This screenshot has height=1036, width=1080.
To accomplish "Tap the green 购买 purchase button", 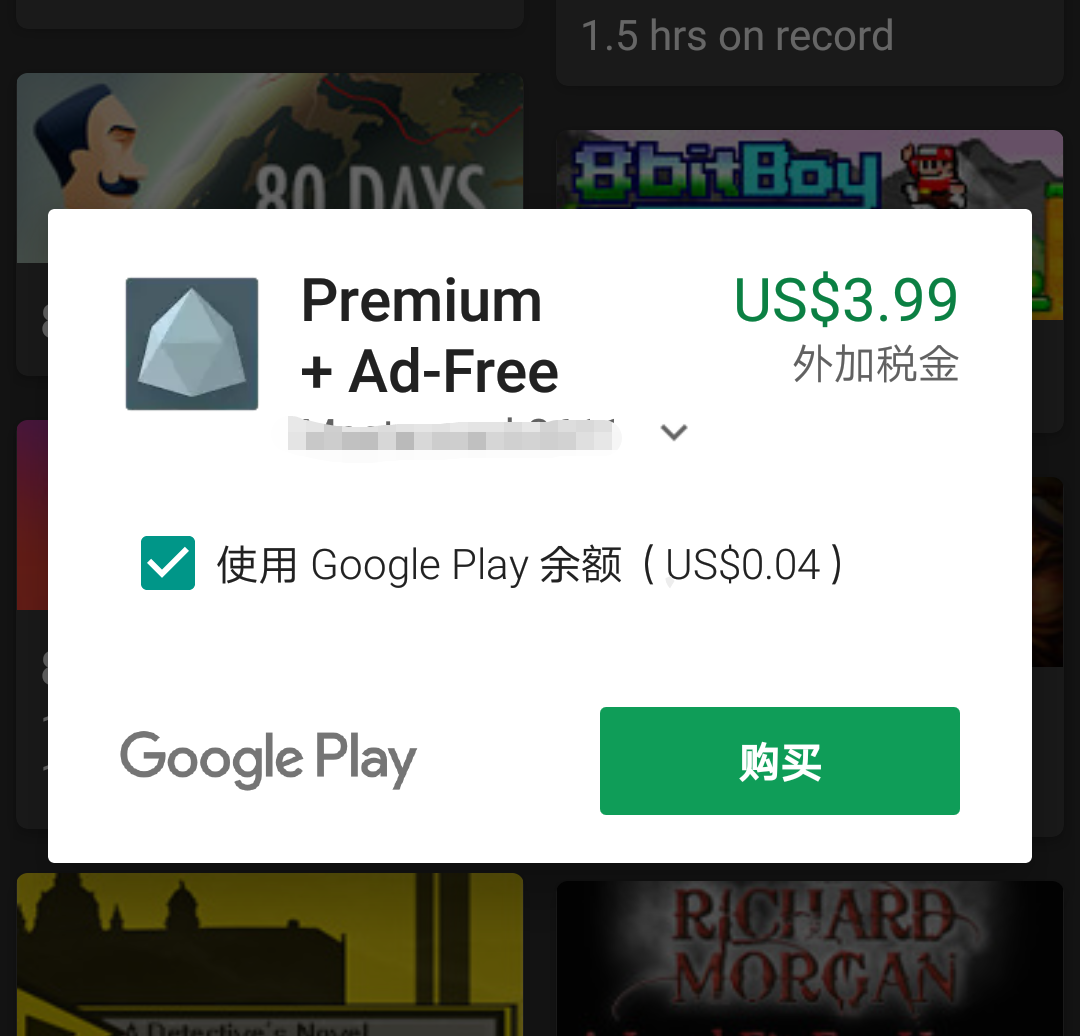I will point(779,761).
